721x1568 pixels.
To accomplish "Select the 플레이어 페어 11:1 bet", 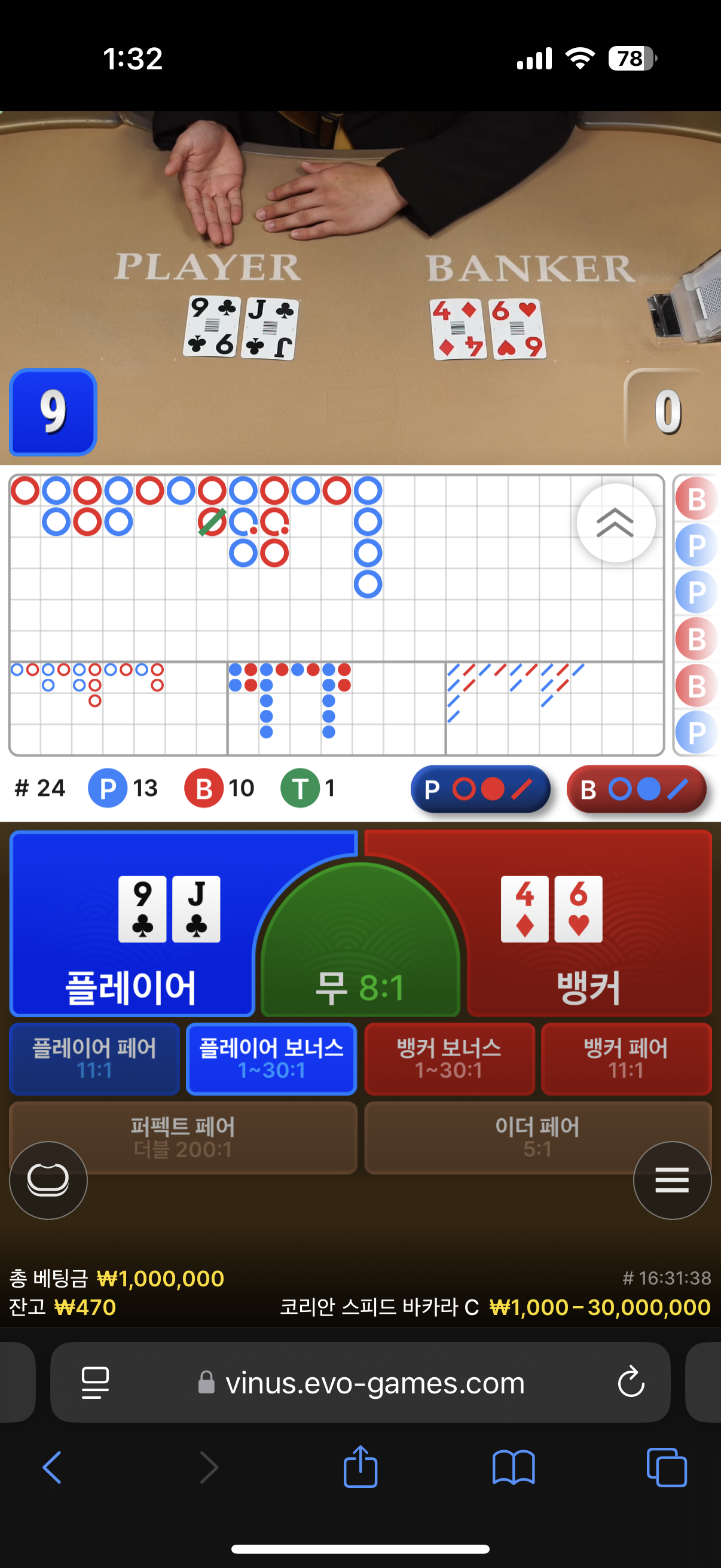I will coord(94,1058).
